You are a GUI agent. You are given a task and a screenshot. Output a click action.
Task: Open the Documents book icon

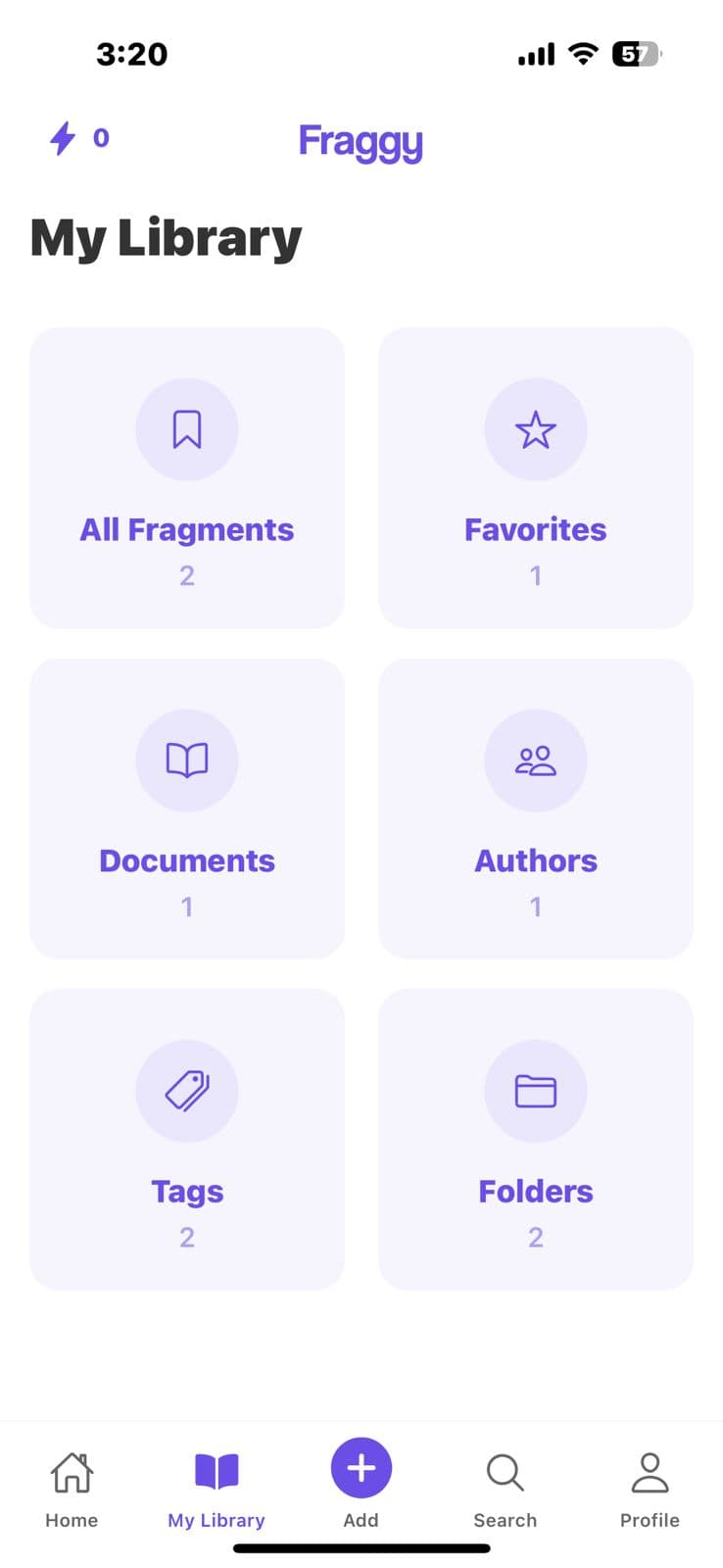coord(187,760)
